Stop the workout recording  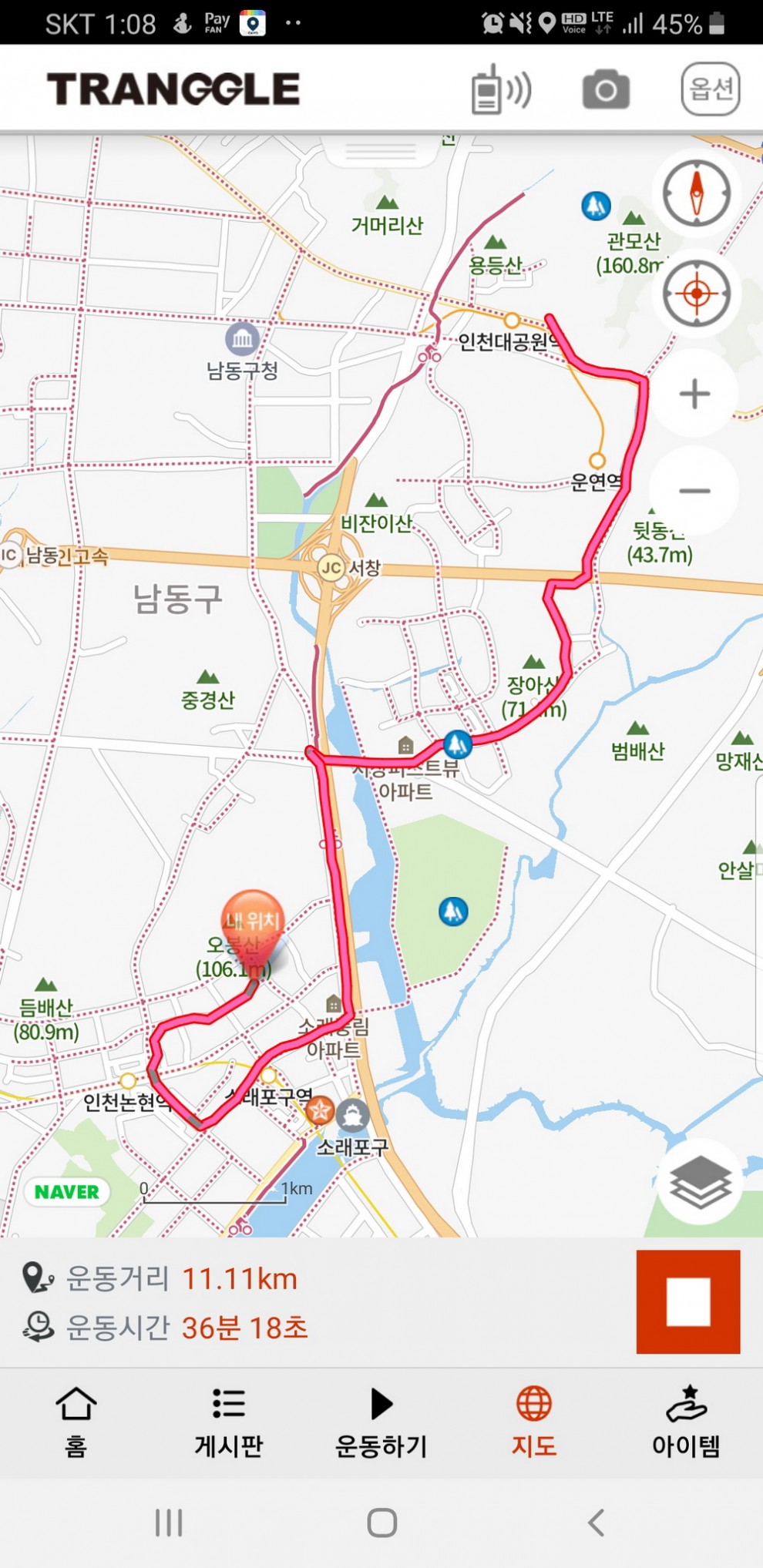(687, 1301)
